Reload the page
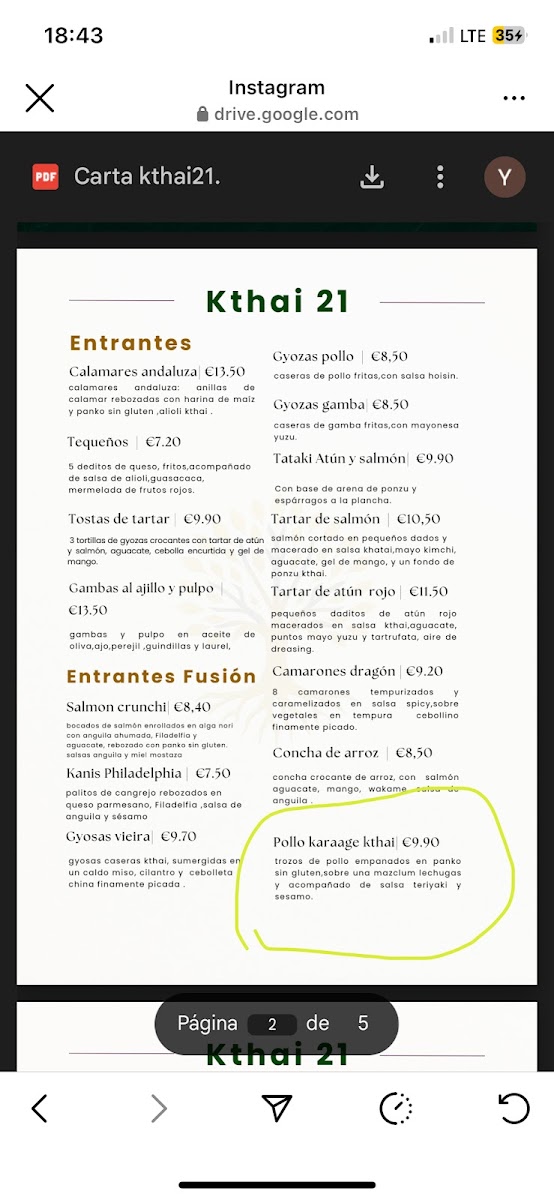Screen dimensions: 554x1200 [x=513, y=1107]
